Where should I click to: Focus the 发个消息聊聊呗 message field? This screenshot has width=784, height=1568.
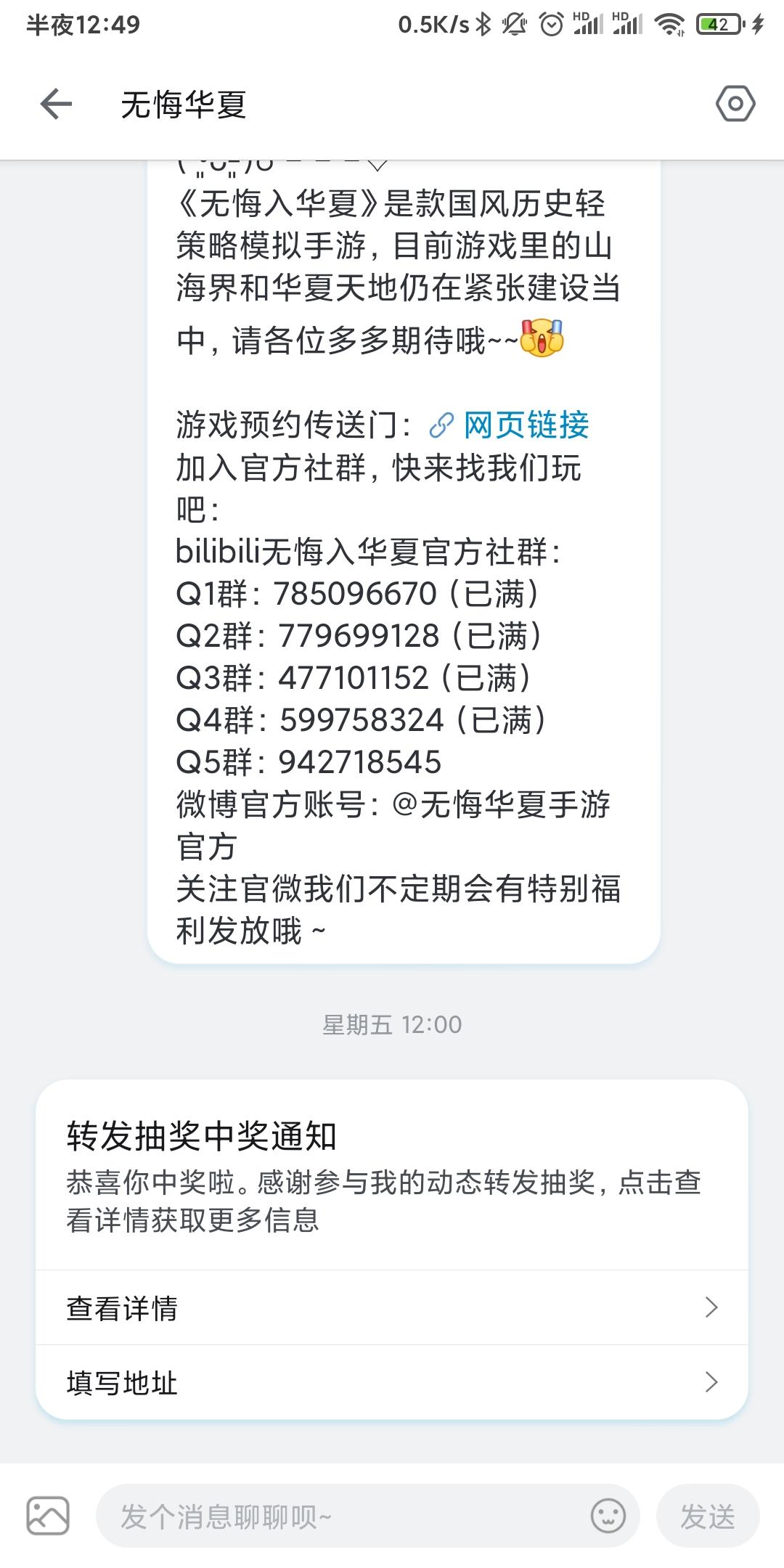341,1516
